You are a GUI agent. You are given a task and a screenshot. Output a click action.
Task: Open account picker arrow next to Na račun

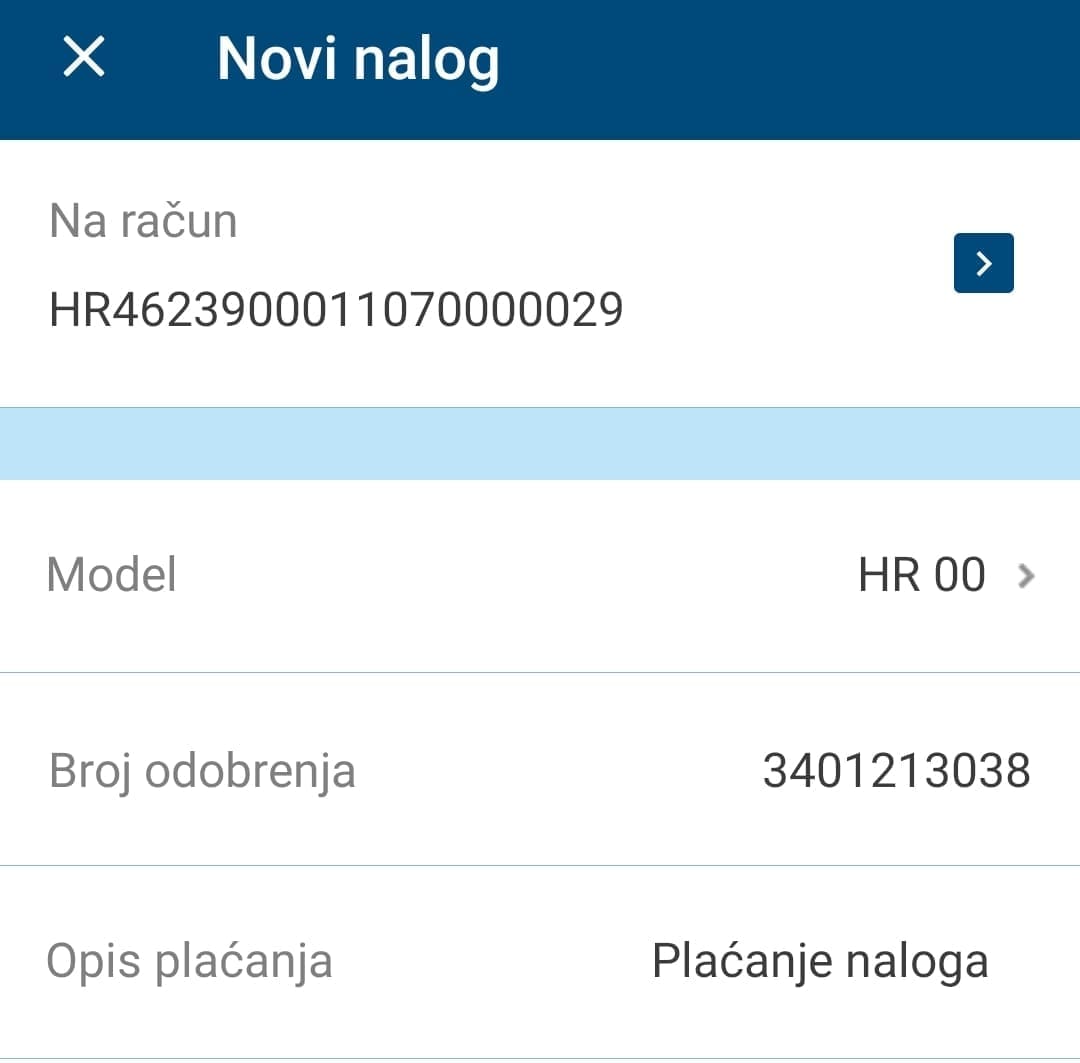coord(983,263)
